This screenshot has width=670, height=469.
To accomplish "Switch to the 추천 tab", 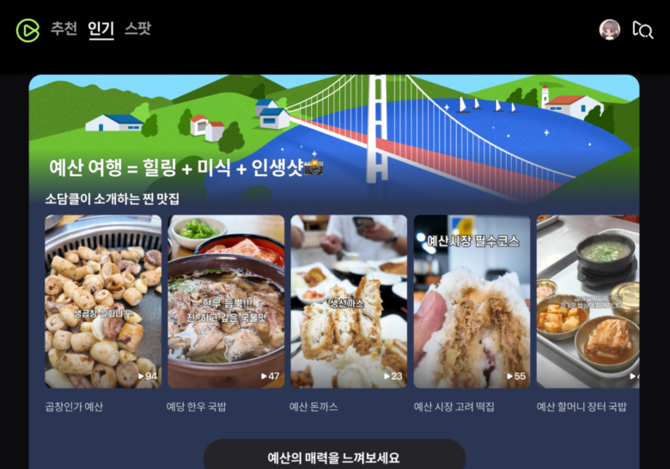I will point(64,29).
